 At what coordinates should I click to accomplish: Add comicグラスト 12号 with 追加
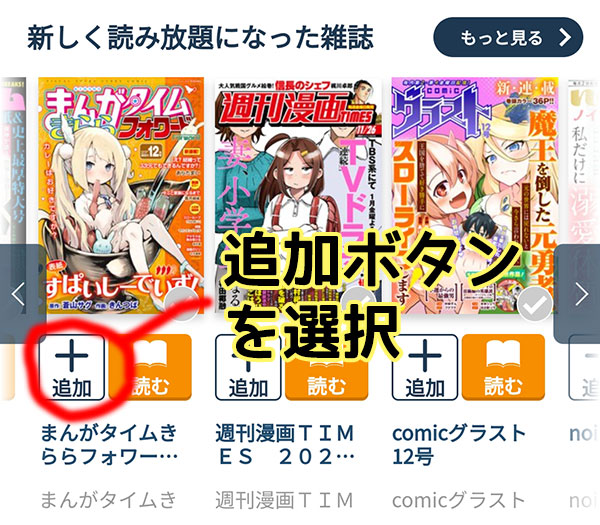424,367
